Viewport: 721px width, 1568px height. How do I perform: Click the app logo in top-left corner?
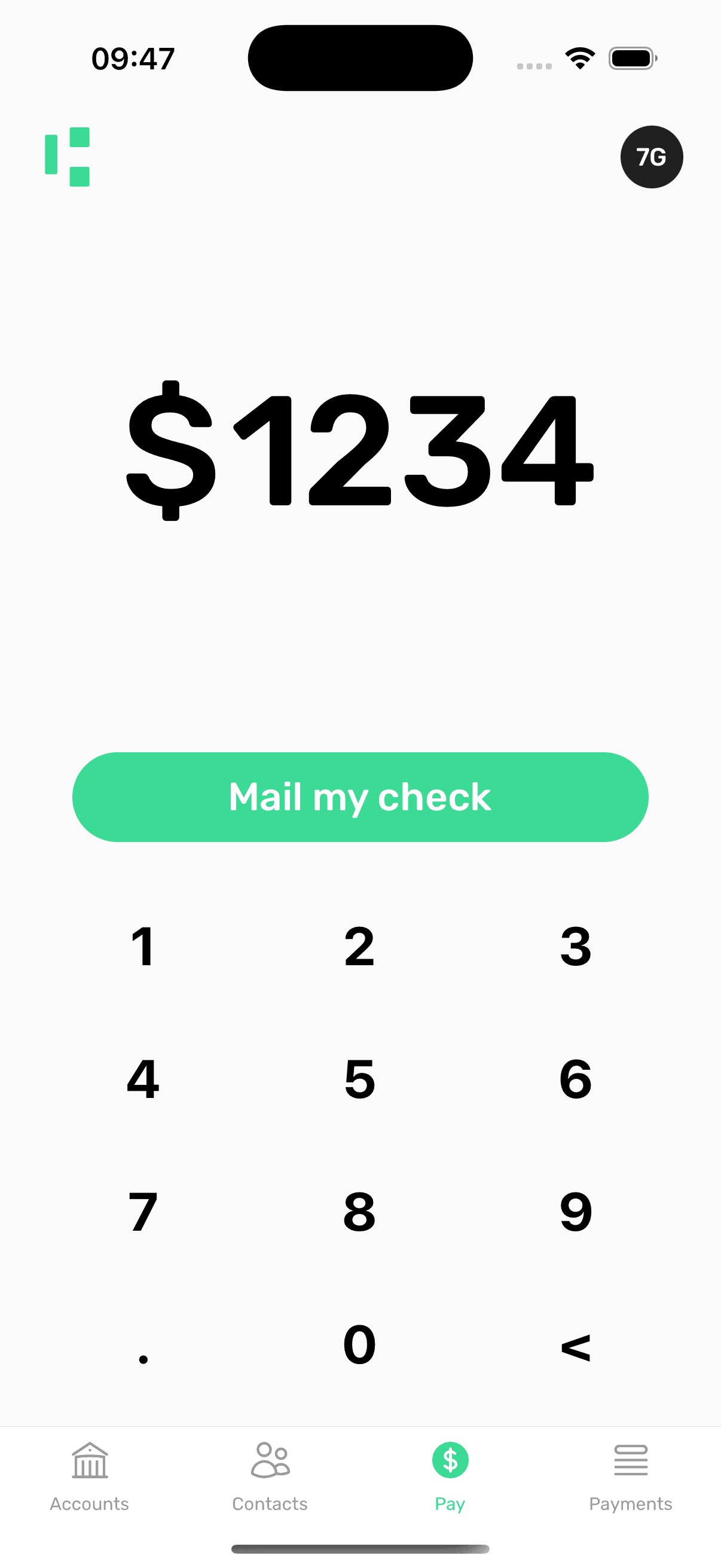(67, 157)
